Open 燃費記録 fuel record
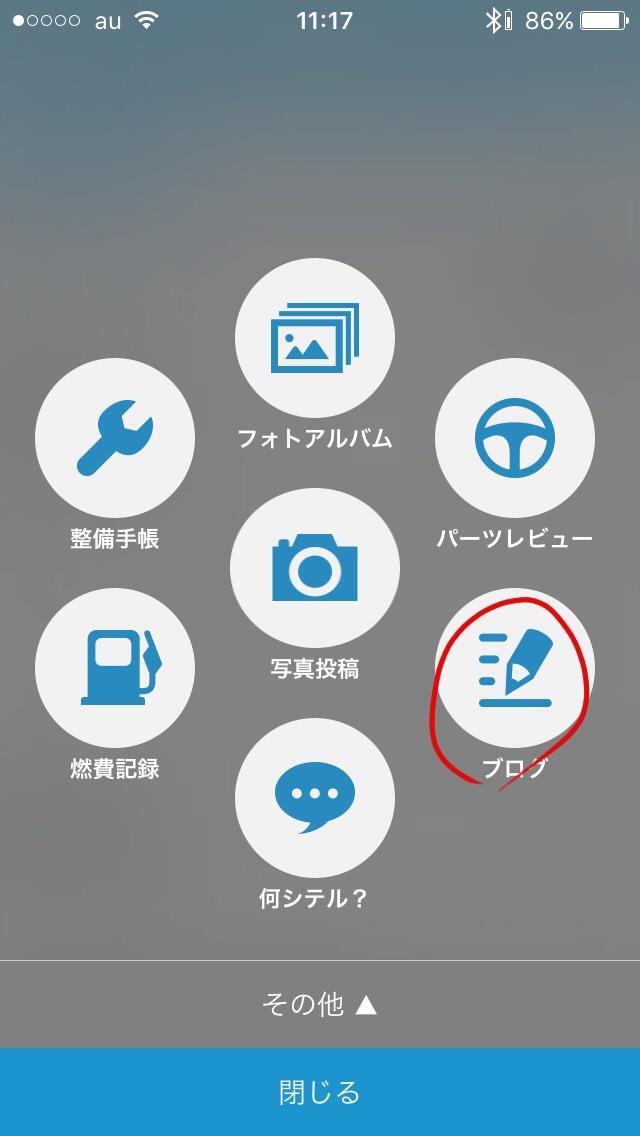 (115, 668)
